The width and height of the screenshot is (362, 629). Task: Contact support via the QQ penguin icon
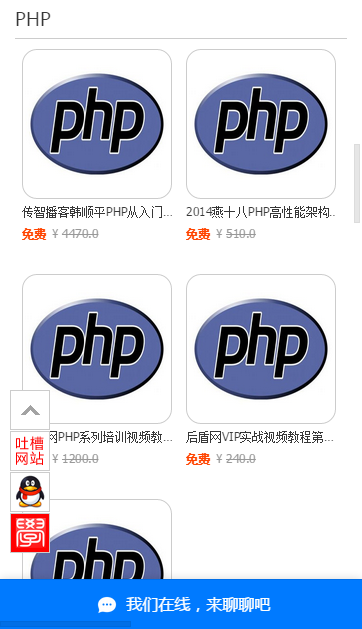(x=30, y=492)
